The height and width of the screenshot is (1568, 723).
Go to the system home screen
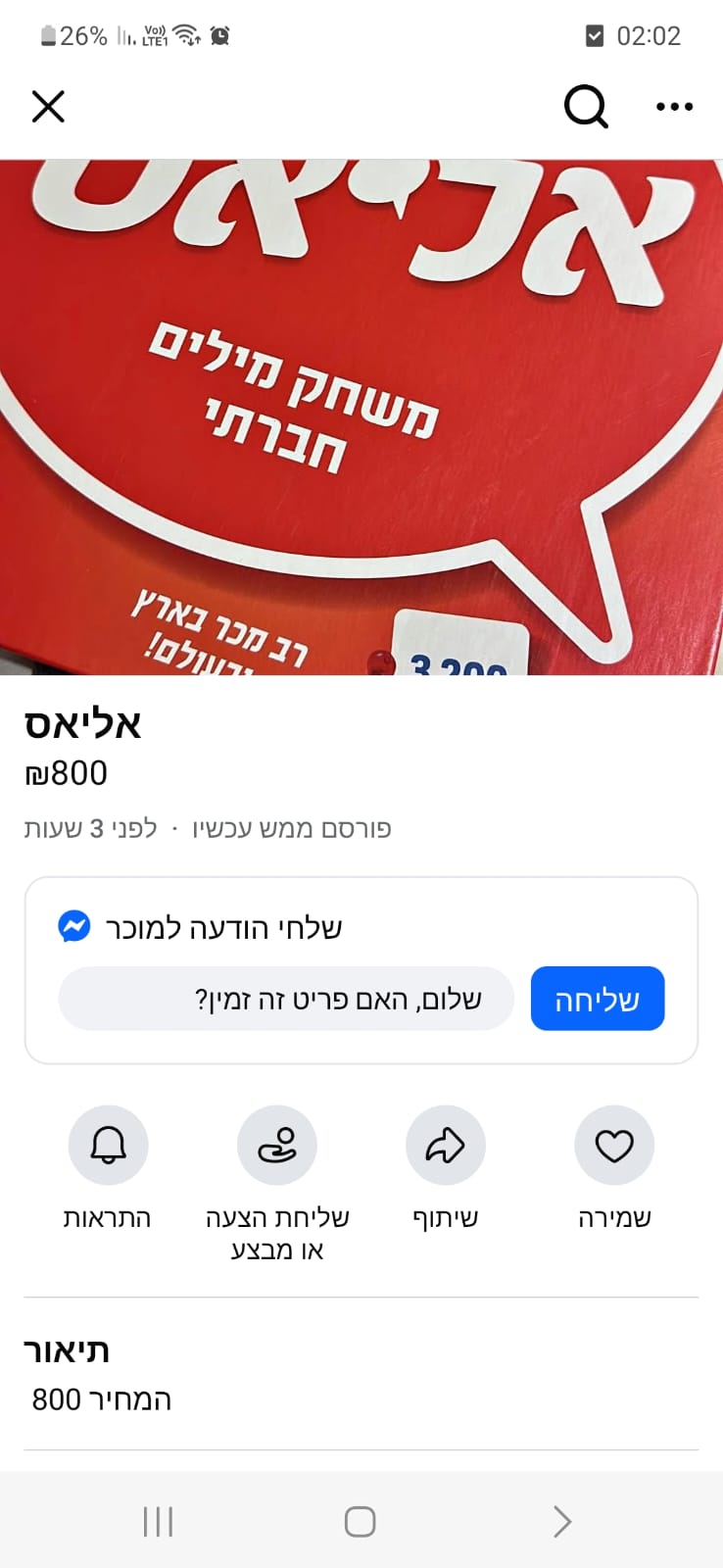click(360, 1521)
